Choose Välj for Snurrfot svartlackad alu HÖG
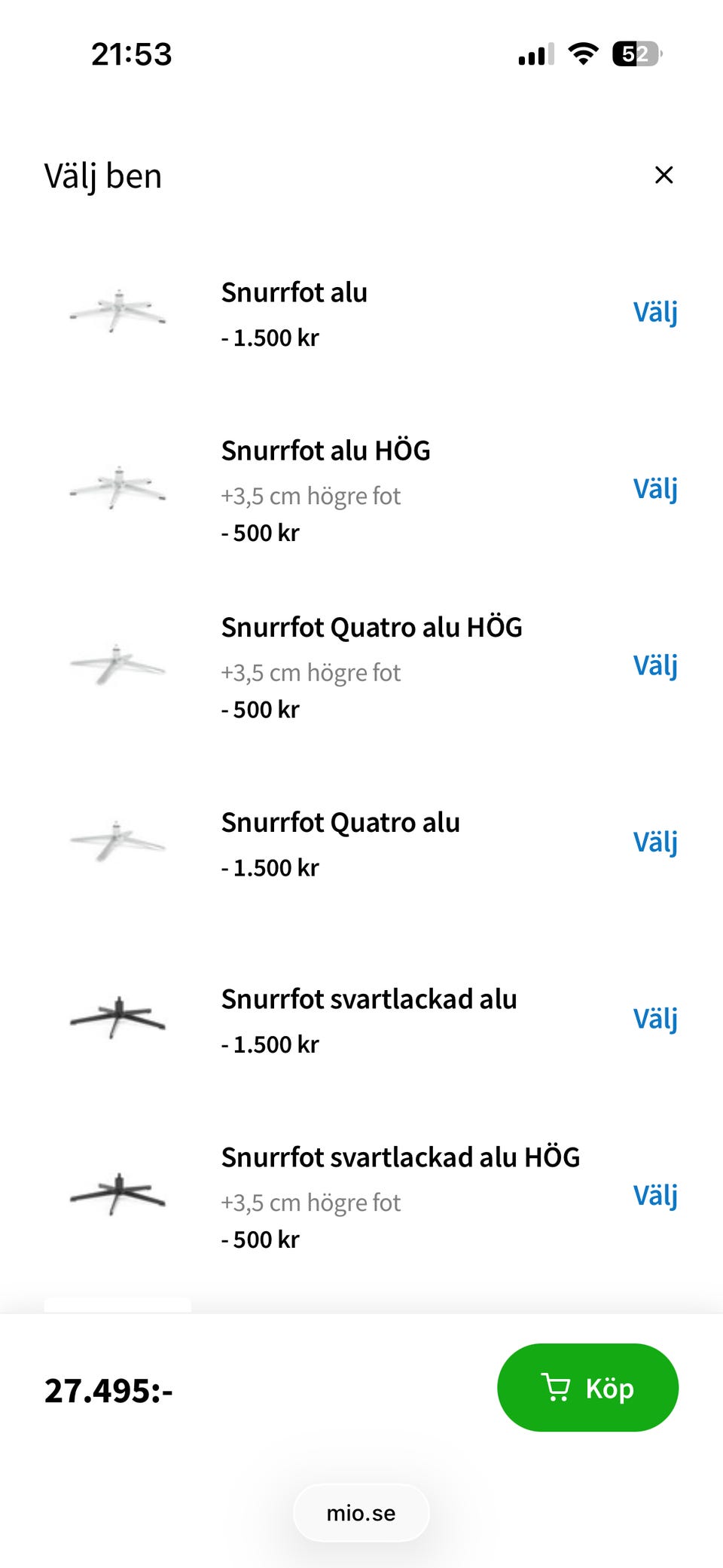723x1568 pixels. click(x=655, y=1195)
